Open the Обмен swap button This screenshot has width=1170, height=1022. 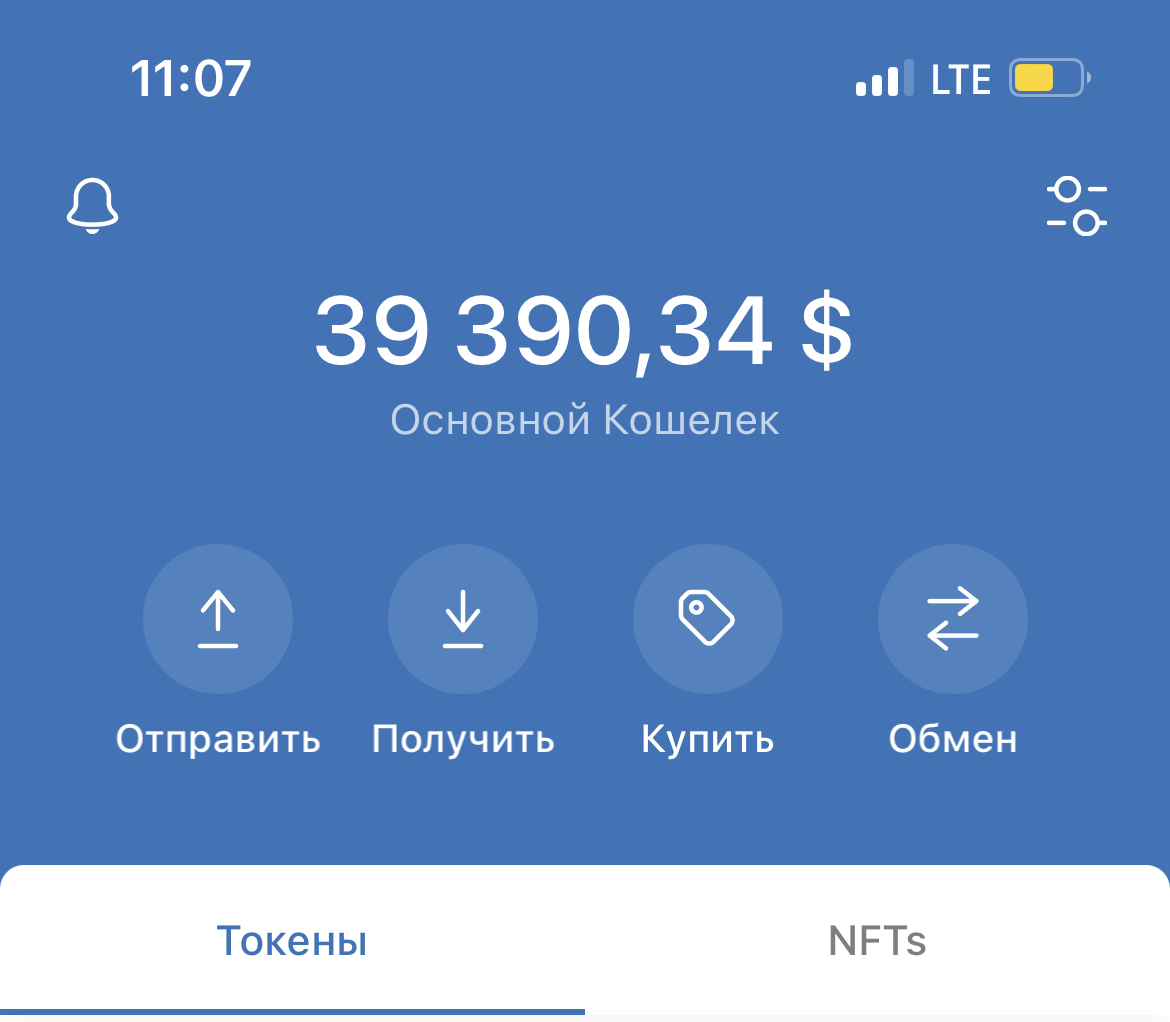[x=952, y=619]
